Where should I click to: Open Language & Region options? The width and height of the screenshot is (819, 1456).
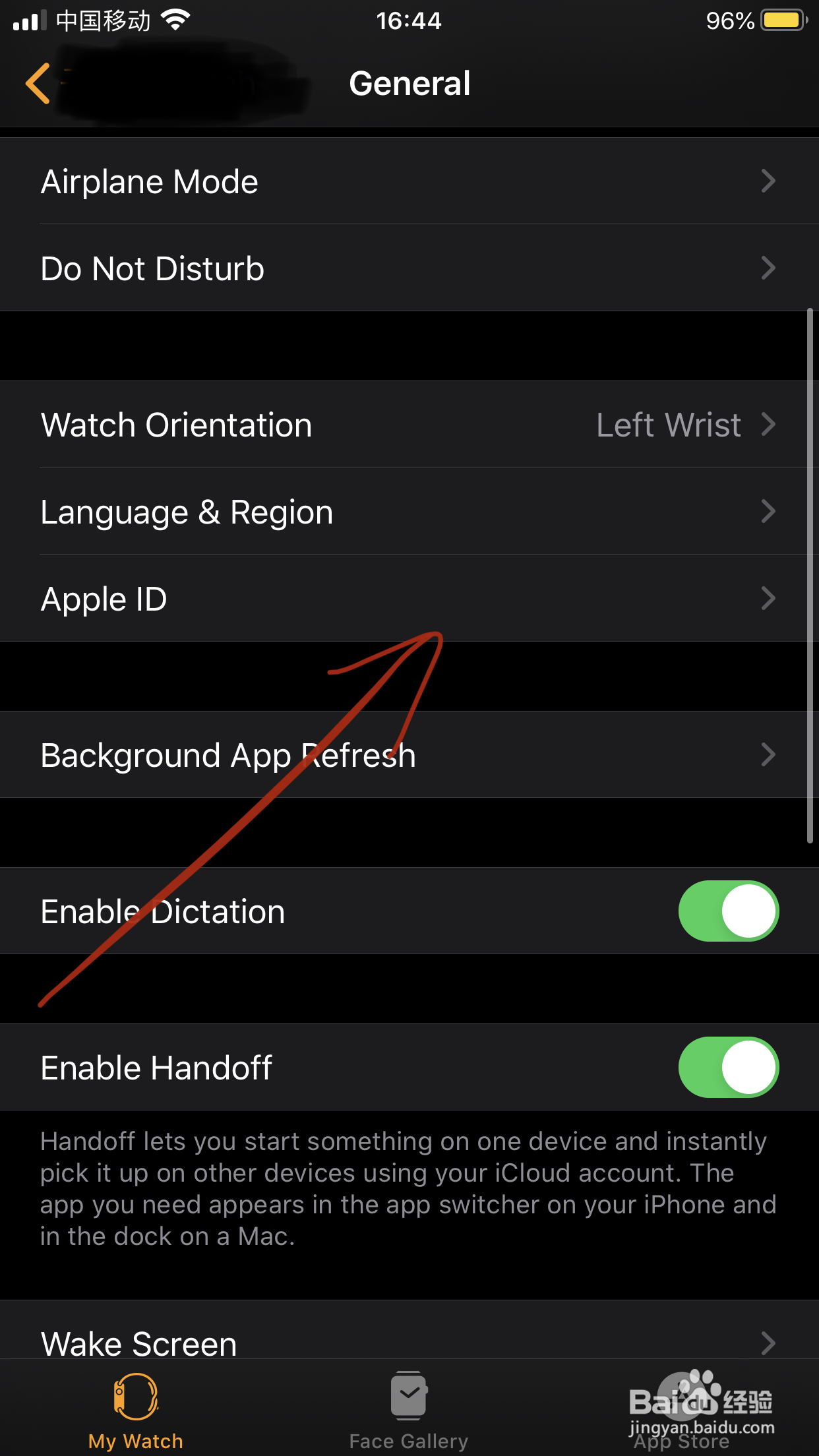409,511
